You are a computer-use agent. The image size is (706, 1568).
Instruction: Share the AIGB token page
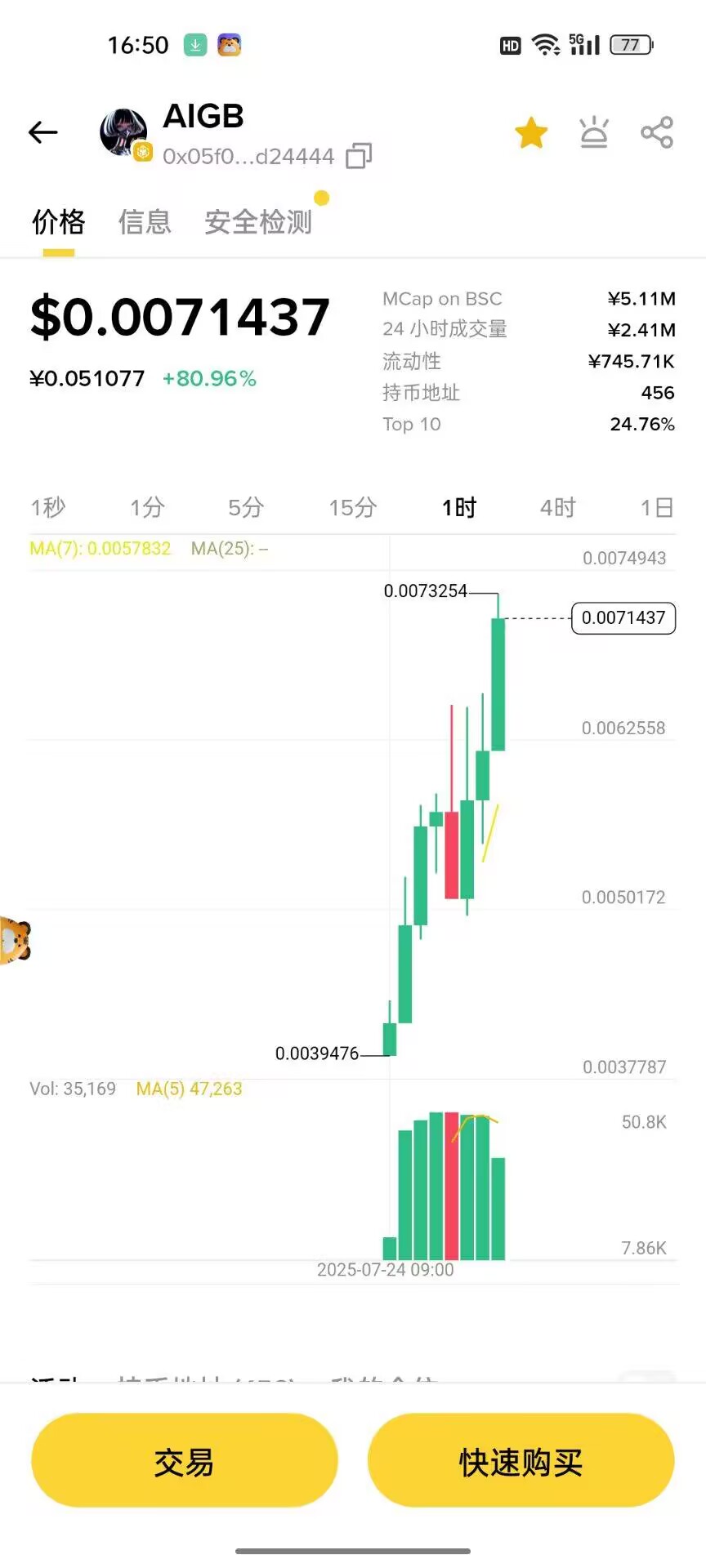point(657,132)
